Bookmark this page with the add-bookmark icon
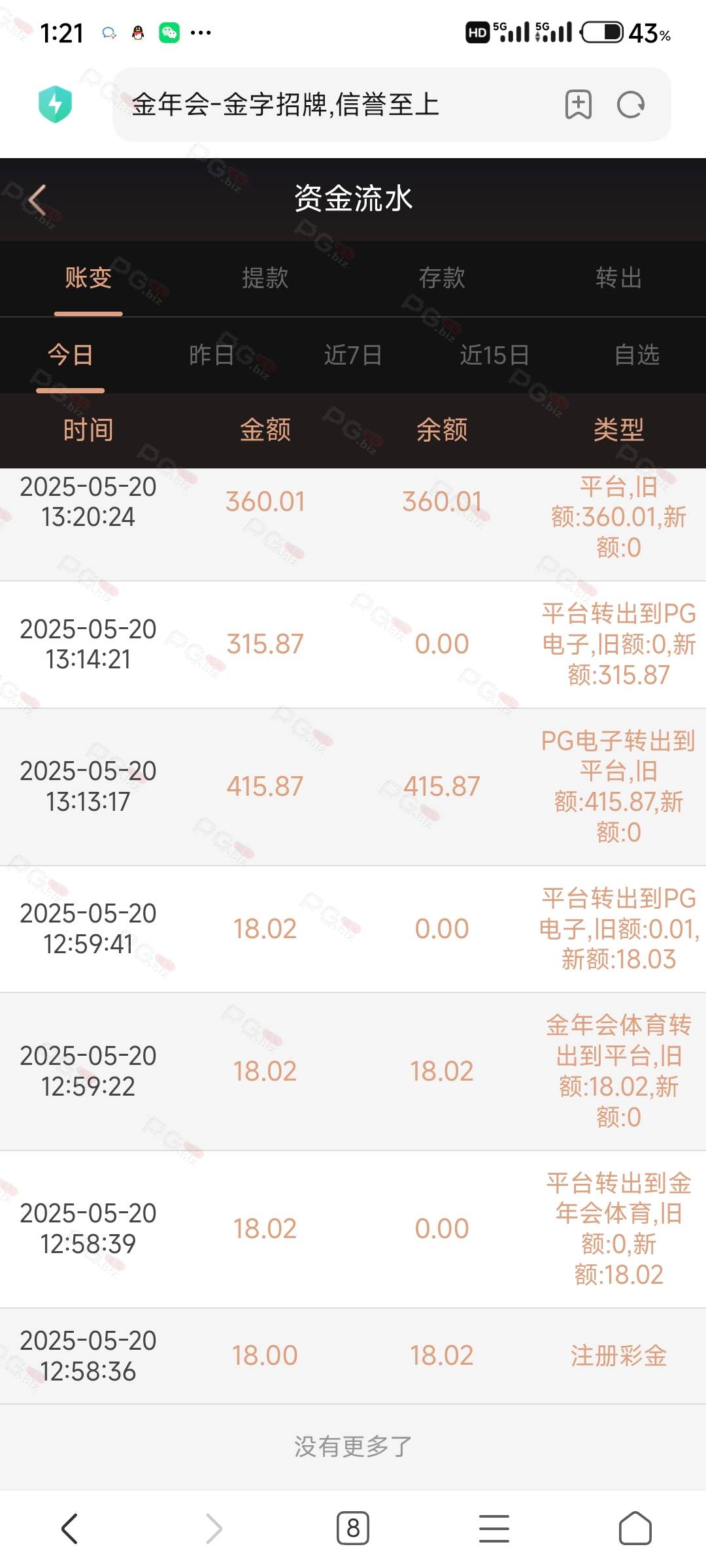Image resolution: width=706 pixels, height=1568 pixels. (578, 105)
